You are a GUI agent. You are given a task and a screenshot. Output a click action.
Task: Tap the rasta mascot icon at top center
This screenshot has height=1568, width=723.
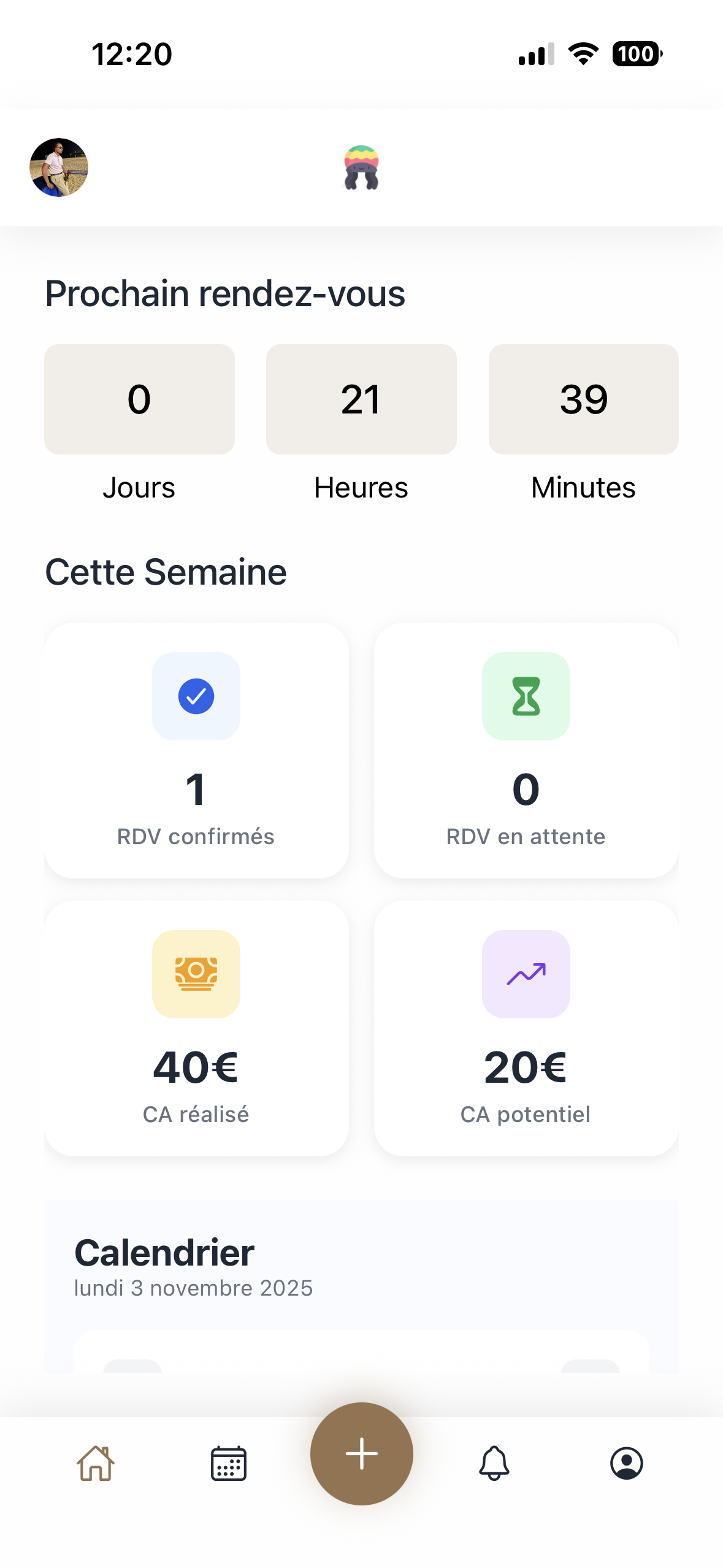click(x=361, y=167)
